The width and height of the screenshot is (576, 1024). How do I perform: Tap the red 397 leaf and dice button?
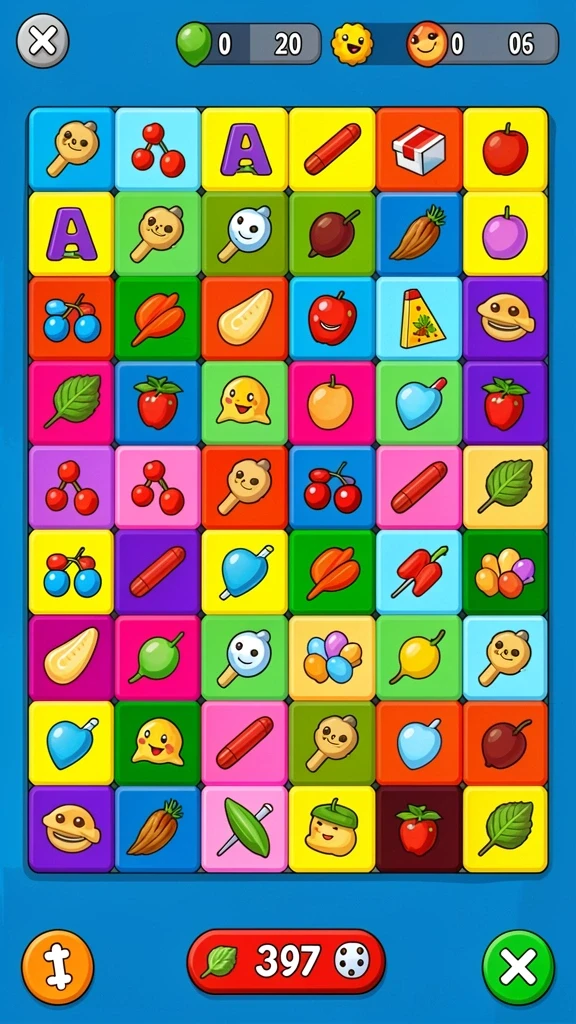click(x=286, y=961)
